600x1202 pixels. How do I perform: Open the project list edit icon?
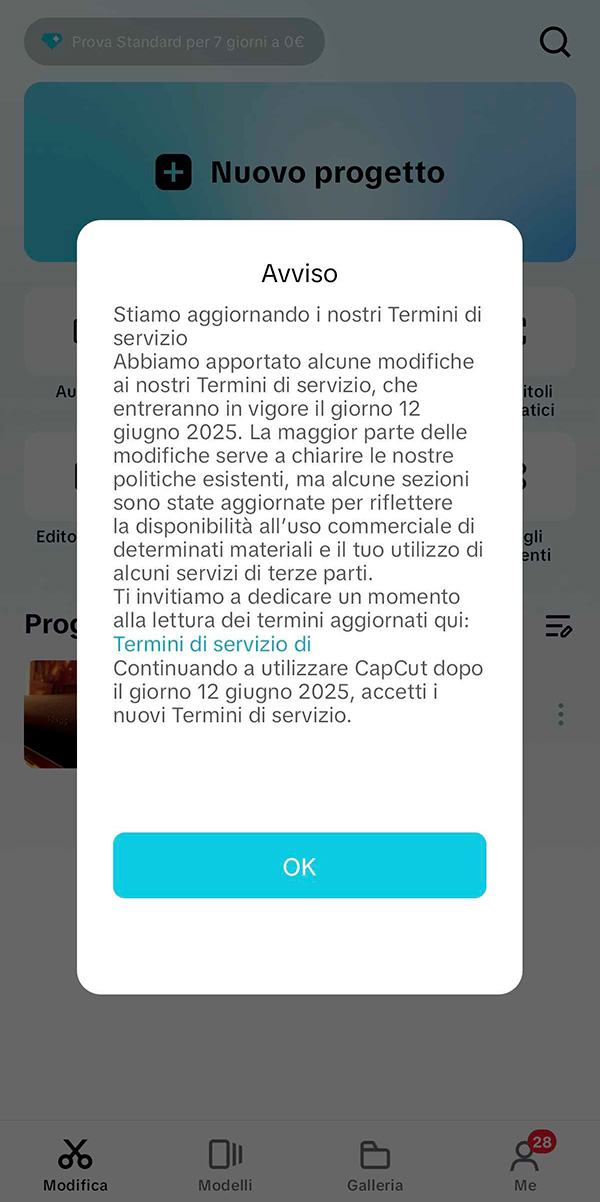[x=558, y=626]
